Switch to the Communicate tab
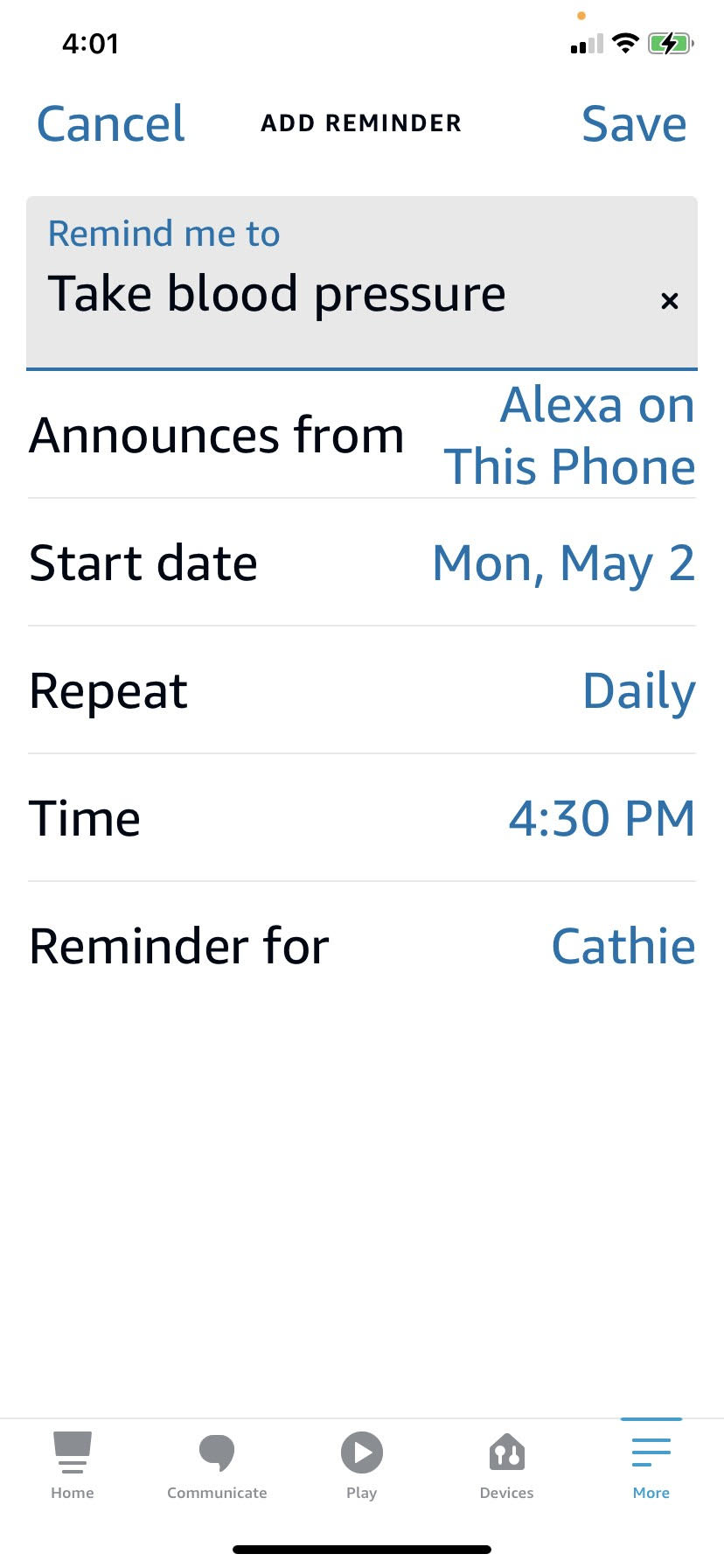 217,1466
